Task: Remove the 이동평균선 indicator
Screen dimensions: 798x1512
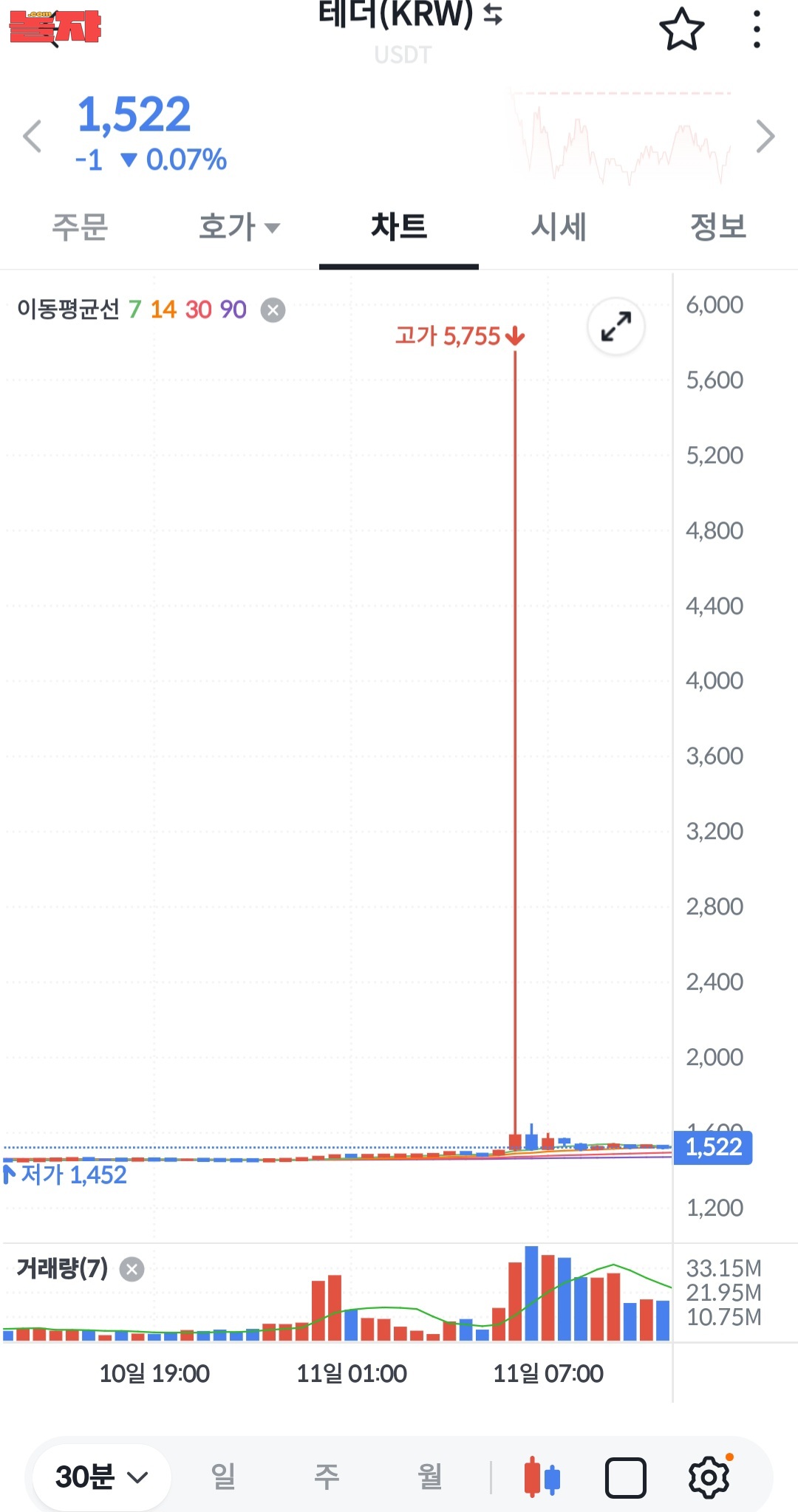Action: (273, 310)
